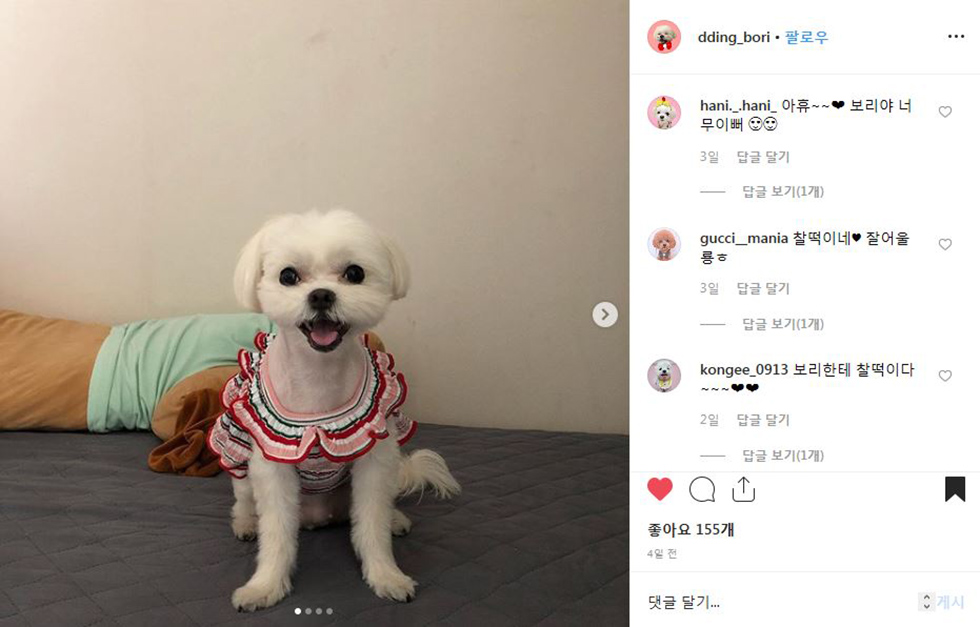Reply to hani._.hani_'s comment via 답글 달기
980x627 pixels.
click(763, 157)
